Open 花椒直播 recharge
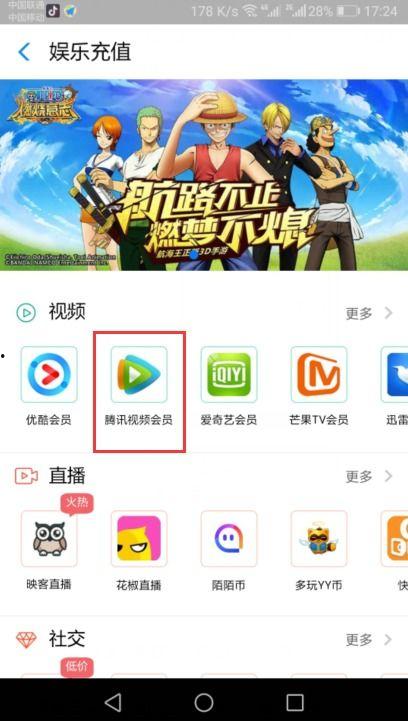The image size is (408, 721). coord(139,550)
